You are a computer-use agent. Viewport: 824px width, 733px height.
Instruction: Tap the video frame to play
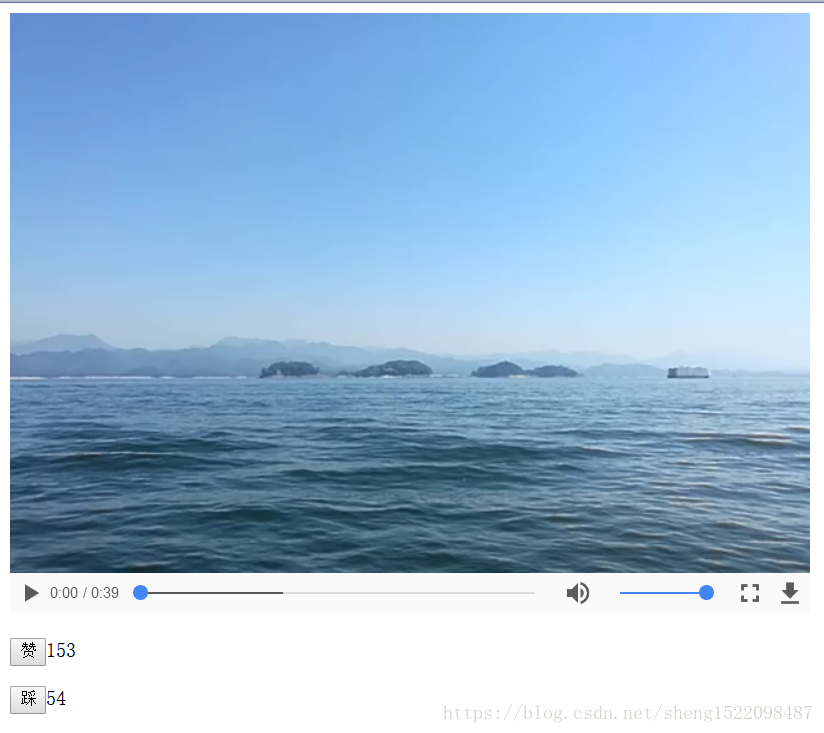click(x=410, y=292)
